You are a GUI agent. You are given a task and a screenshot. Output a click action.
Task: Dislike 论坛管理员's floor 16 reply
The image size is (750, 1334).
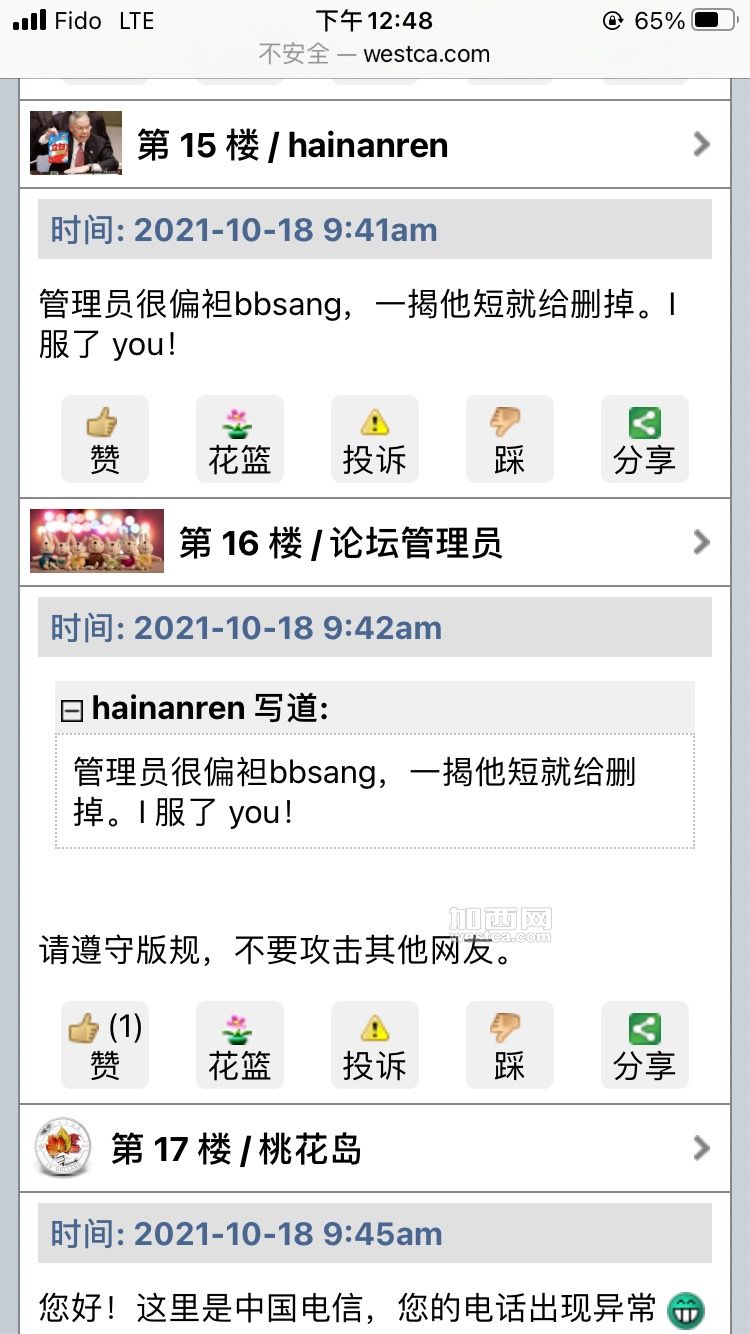click(x=509, y=1045)
